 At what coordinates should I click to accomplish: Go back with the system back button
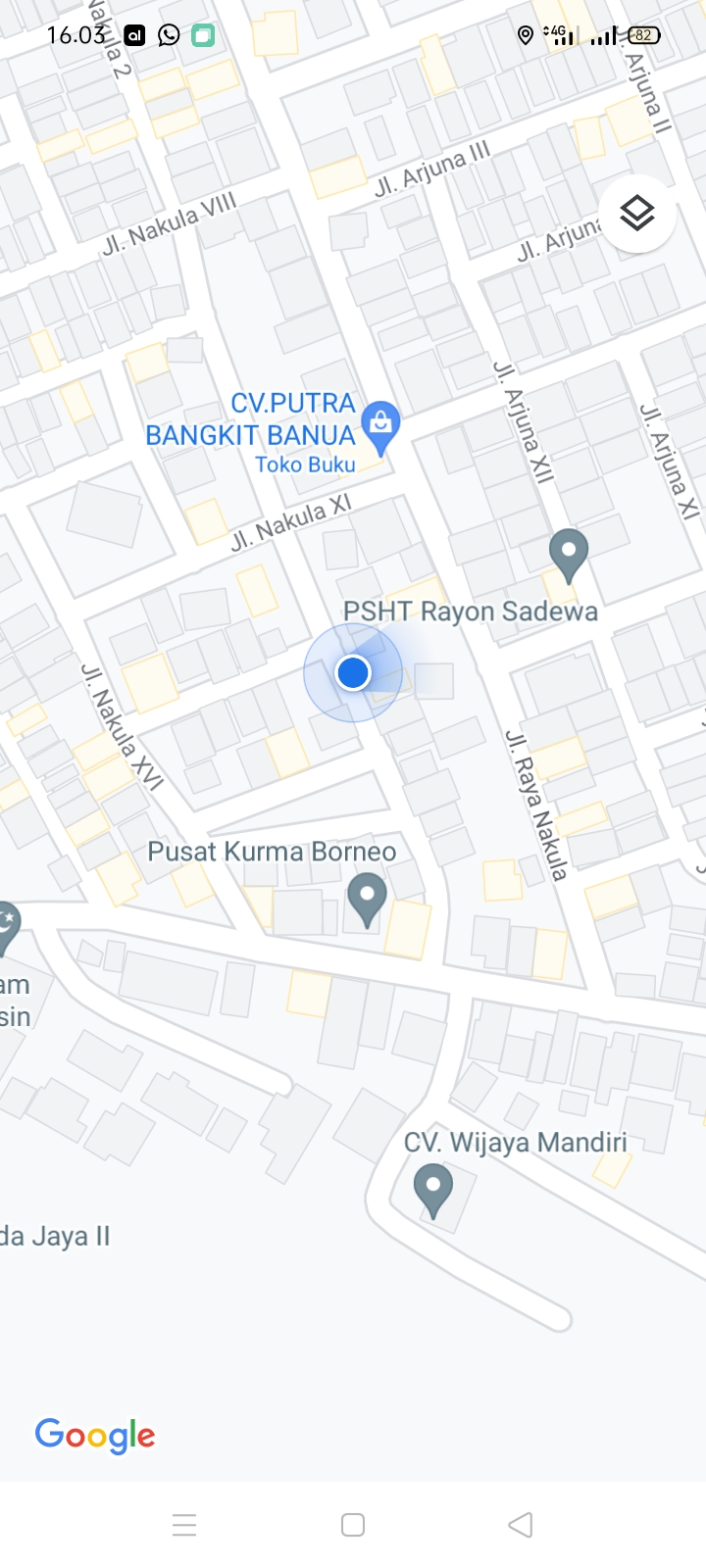tap(521, 1525)
